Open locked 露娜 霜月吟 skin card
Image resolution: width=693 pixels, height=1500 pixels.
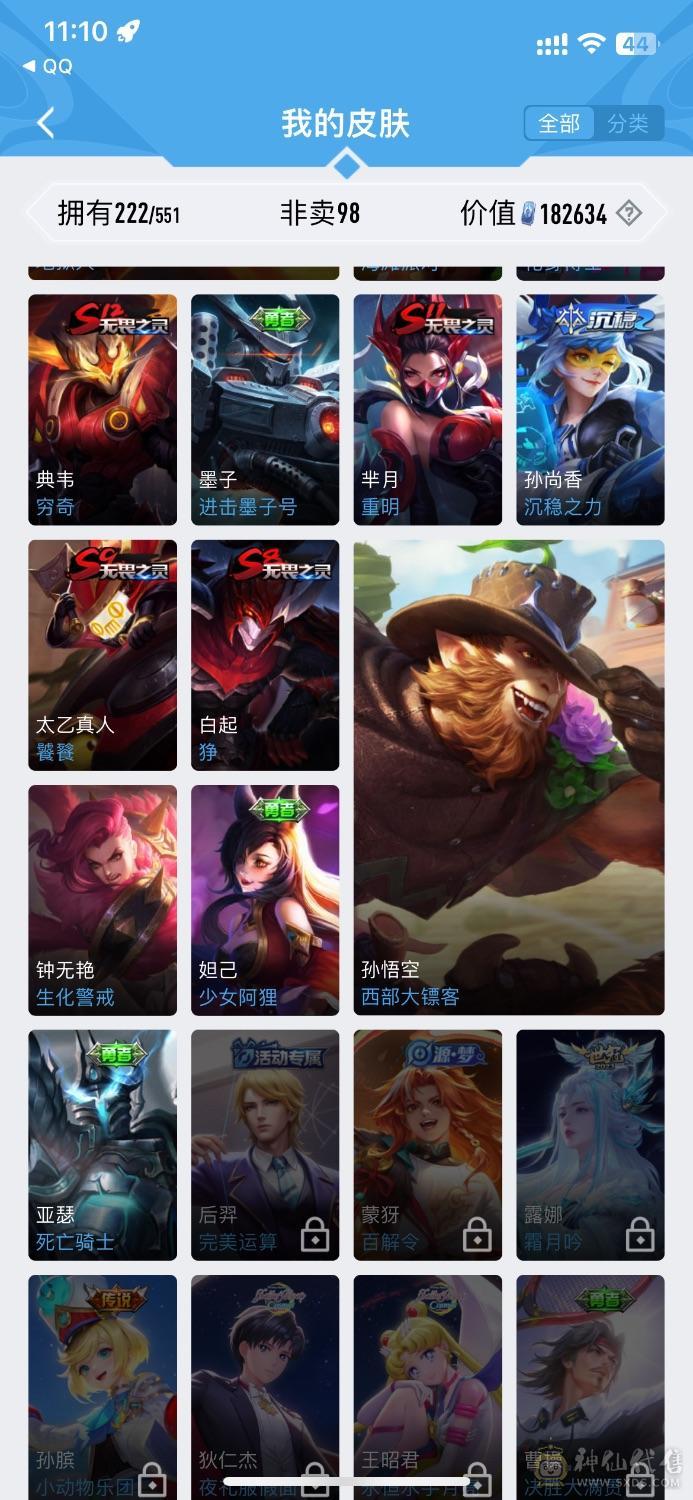click(590, 1145)
